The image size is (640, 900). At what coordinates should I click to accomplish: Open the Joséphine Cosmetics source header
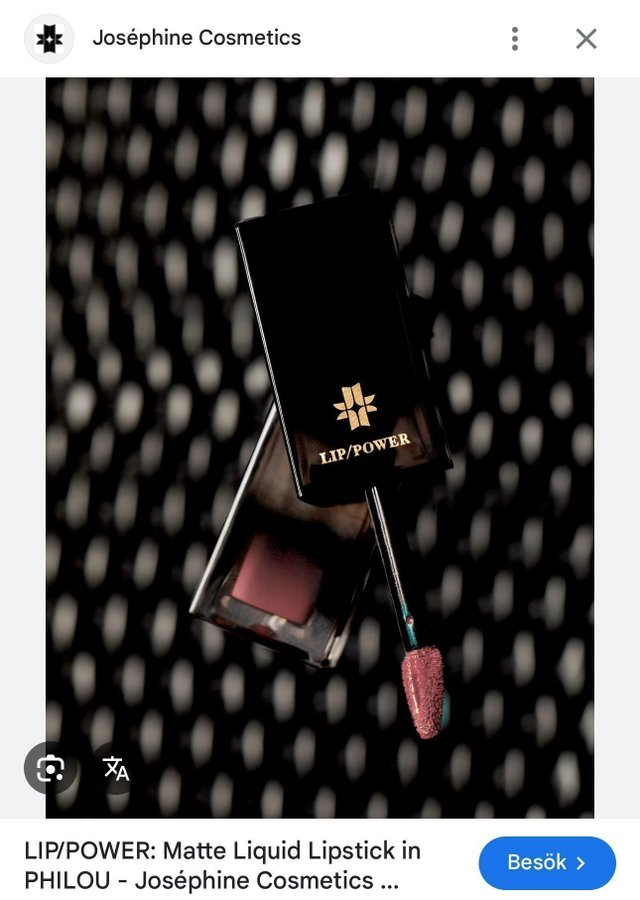click(196, 39)
